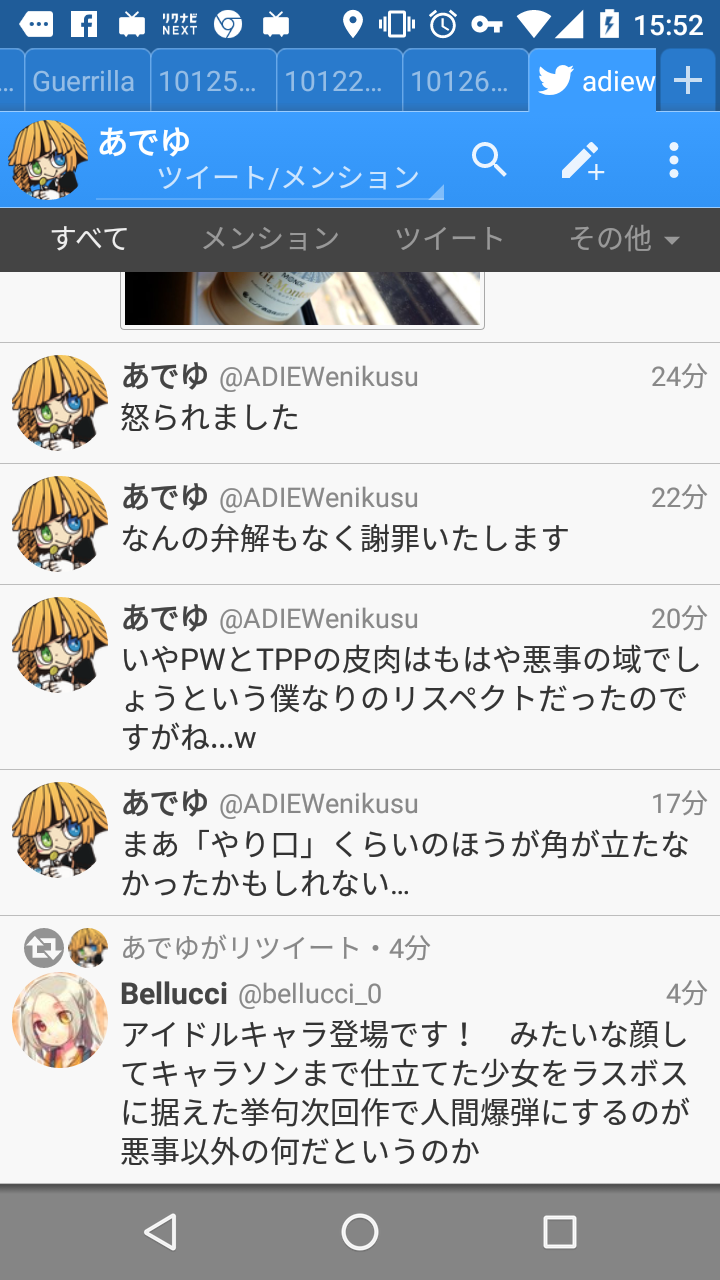Switch to the 10122… tab
The width and height of the screenshot is (720, 1280).
pos(340,81)
